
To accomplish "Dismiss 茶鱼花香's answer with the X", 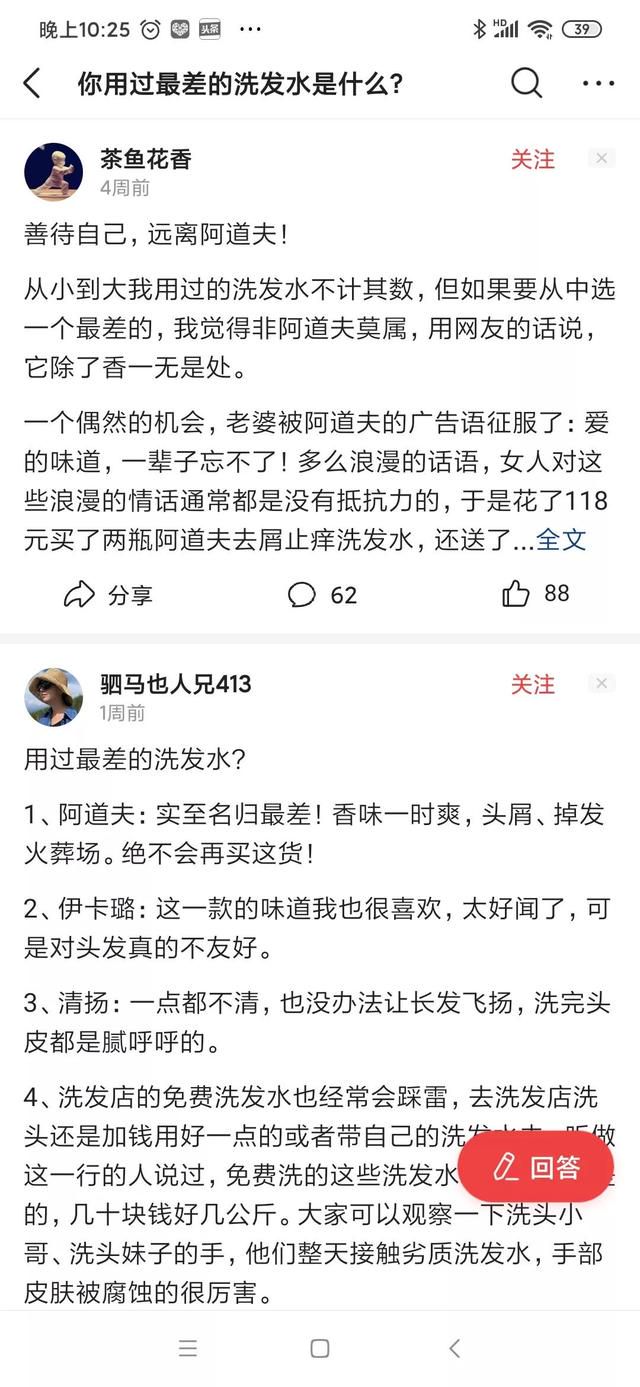I will [600, 158].
